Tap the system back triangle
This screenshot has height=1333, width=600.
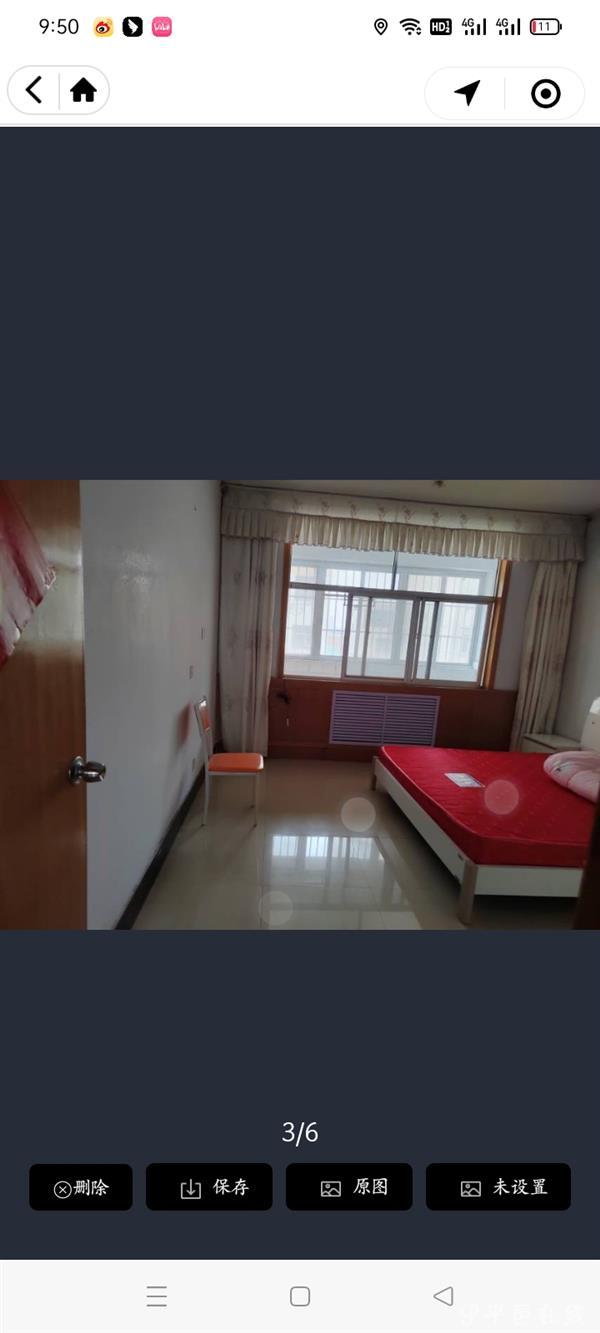pos(443,1296)
